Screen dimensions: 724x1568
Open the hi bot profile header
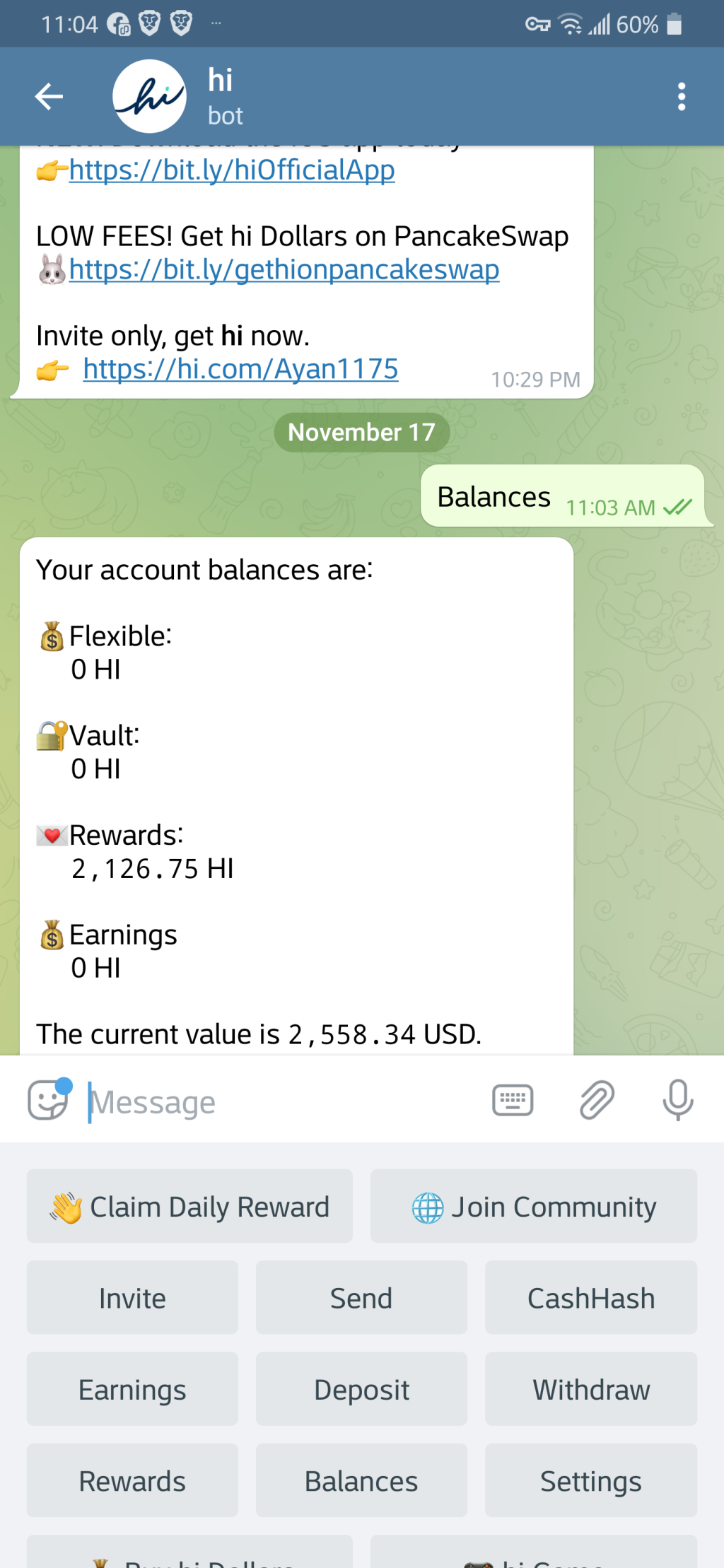point(226,97)
